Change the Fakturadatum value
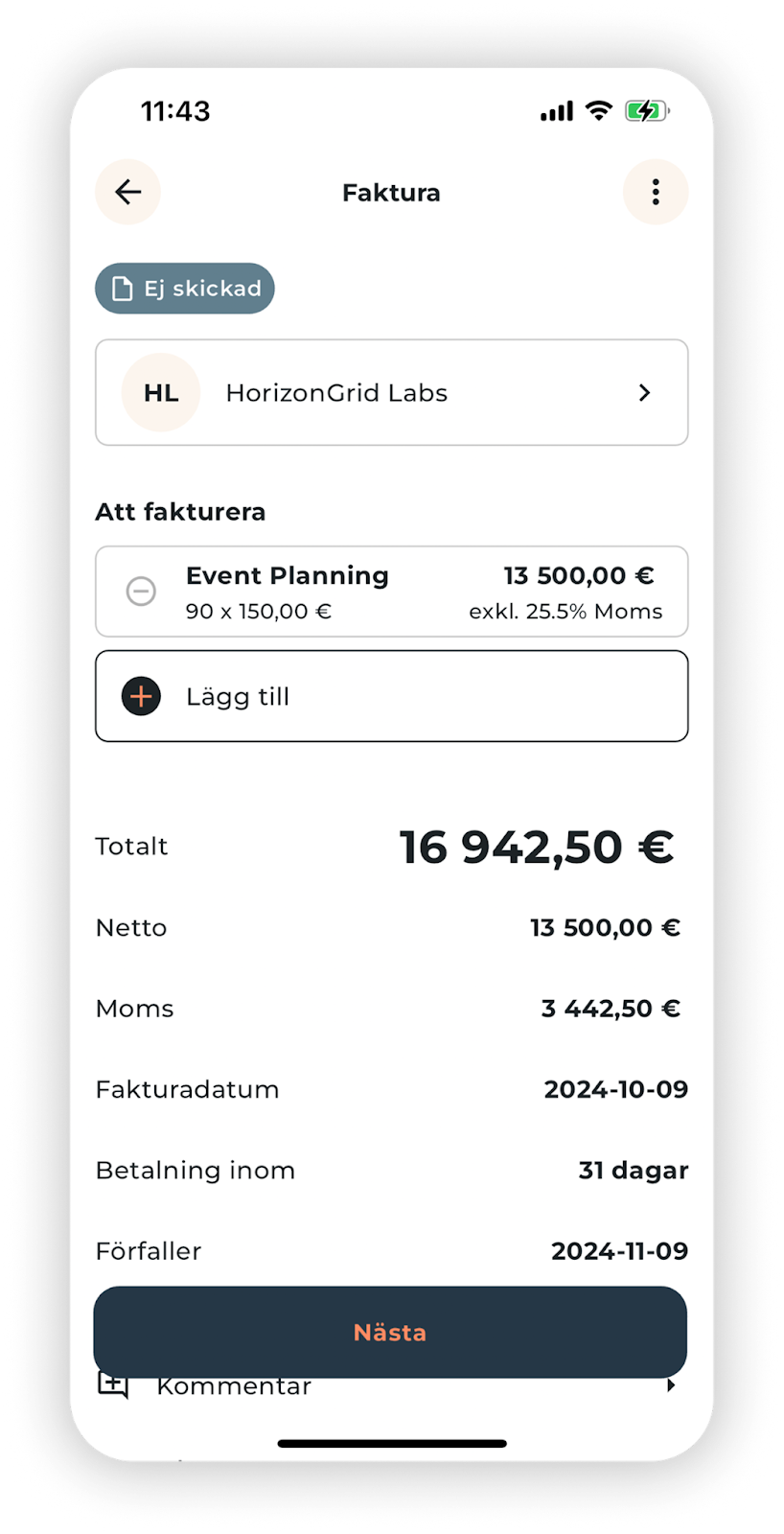 click(615, 1089)
